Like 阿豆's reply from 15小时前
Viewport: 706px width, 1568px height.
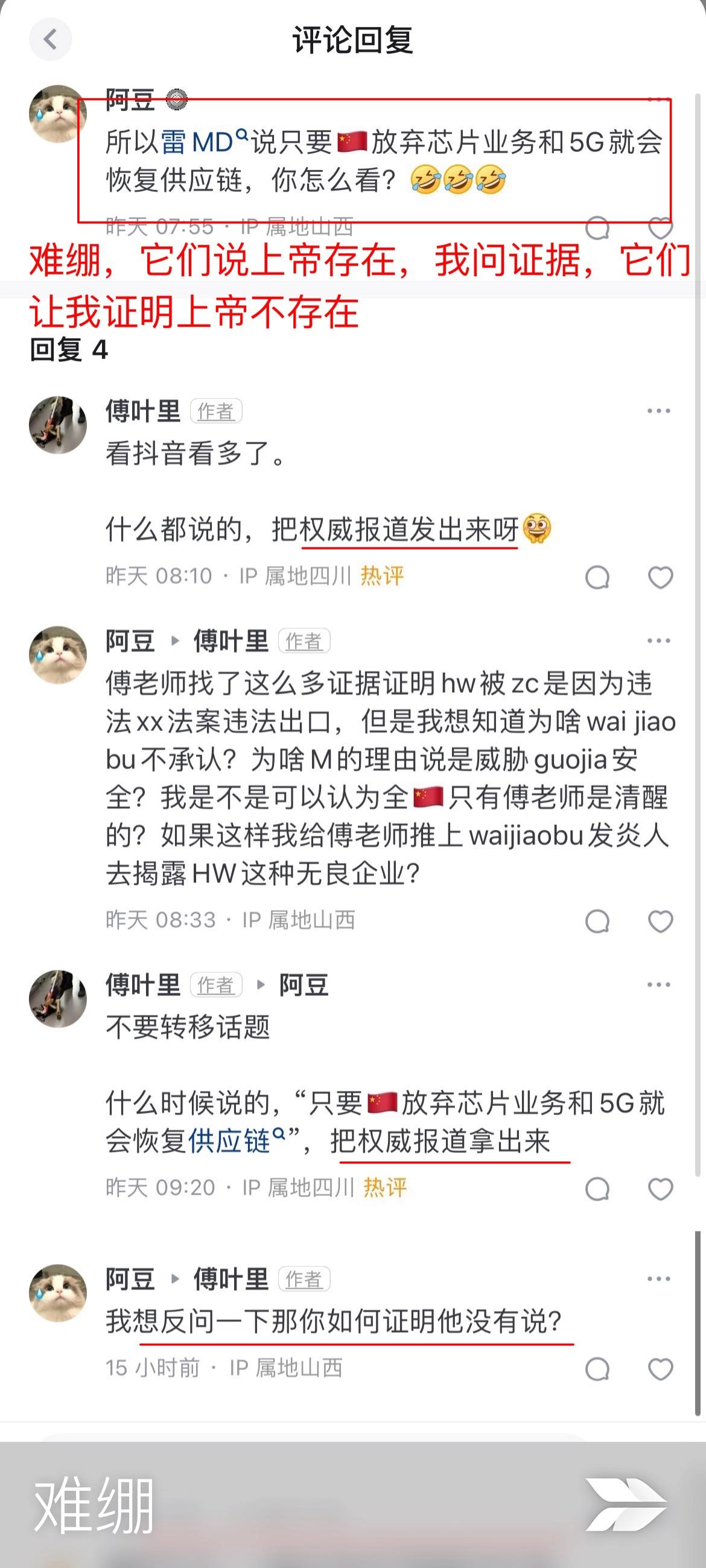click(660, 1369)
